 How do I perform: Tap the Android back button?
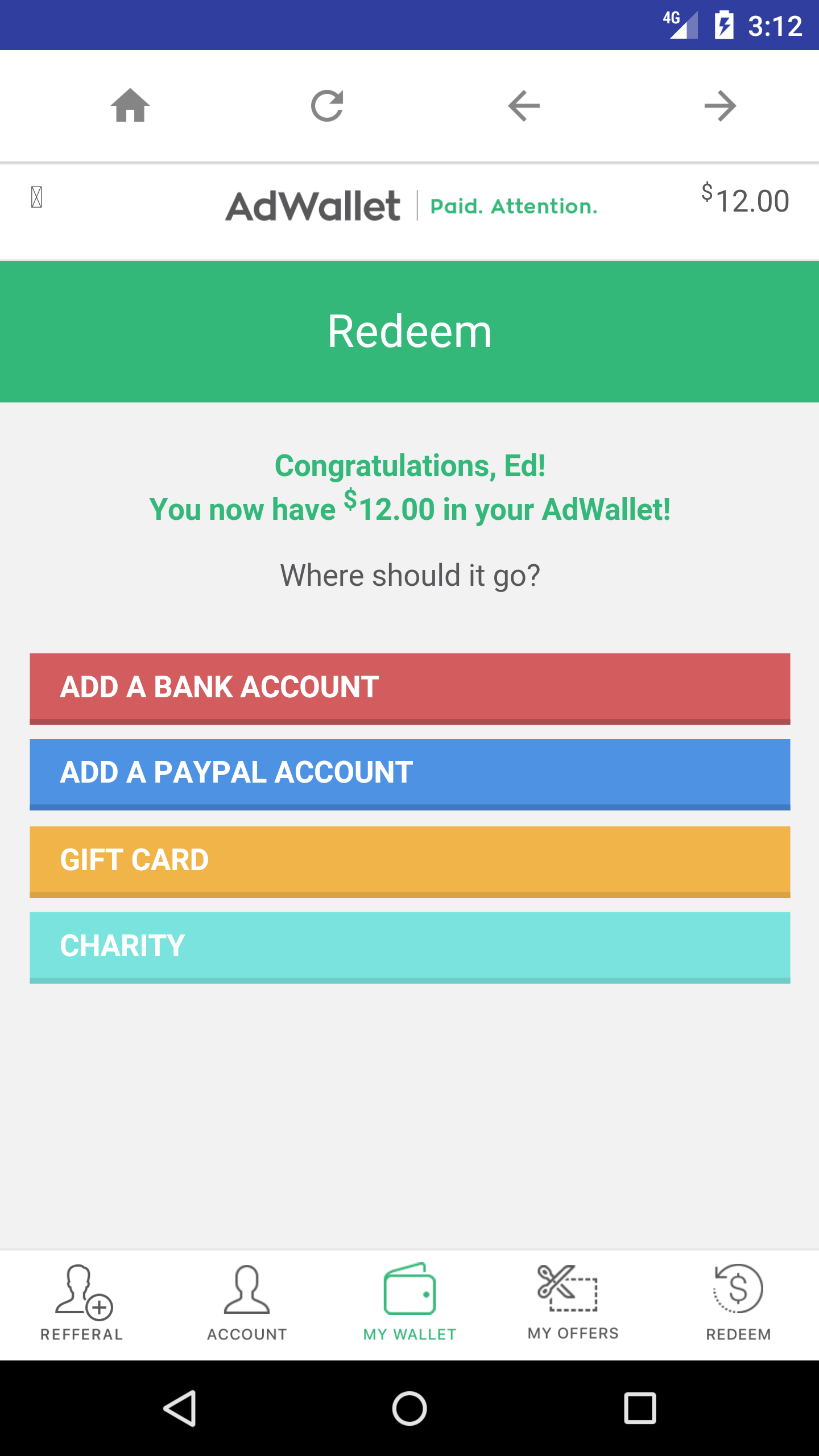click(180, 1409)
